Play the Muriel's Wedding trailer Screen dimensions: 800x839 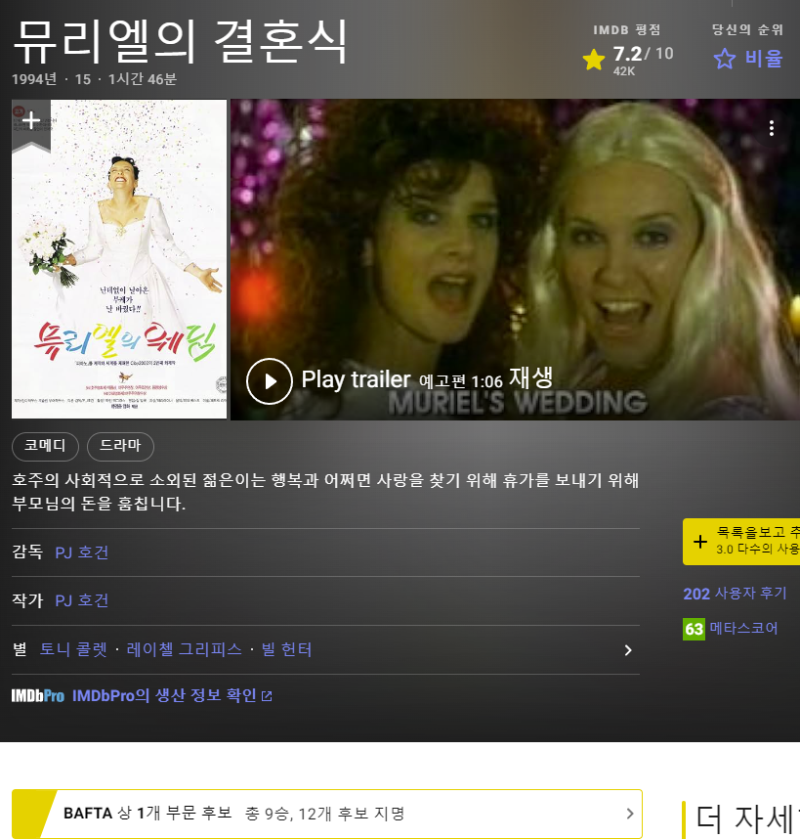pos(269,380)
